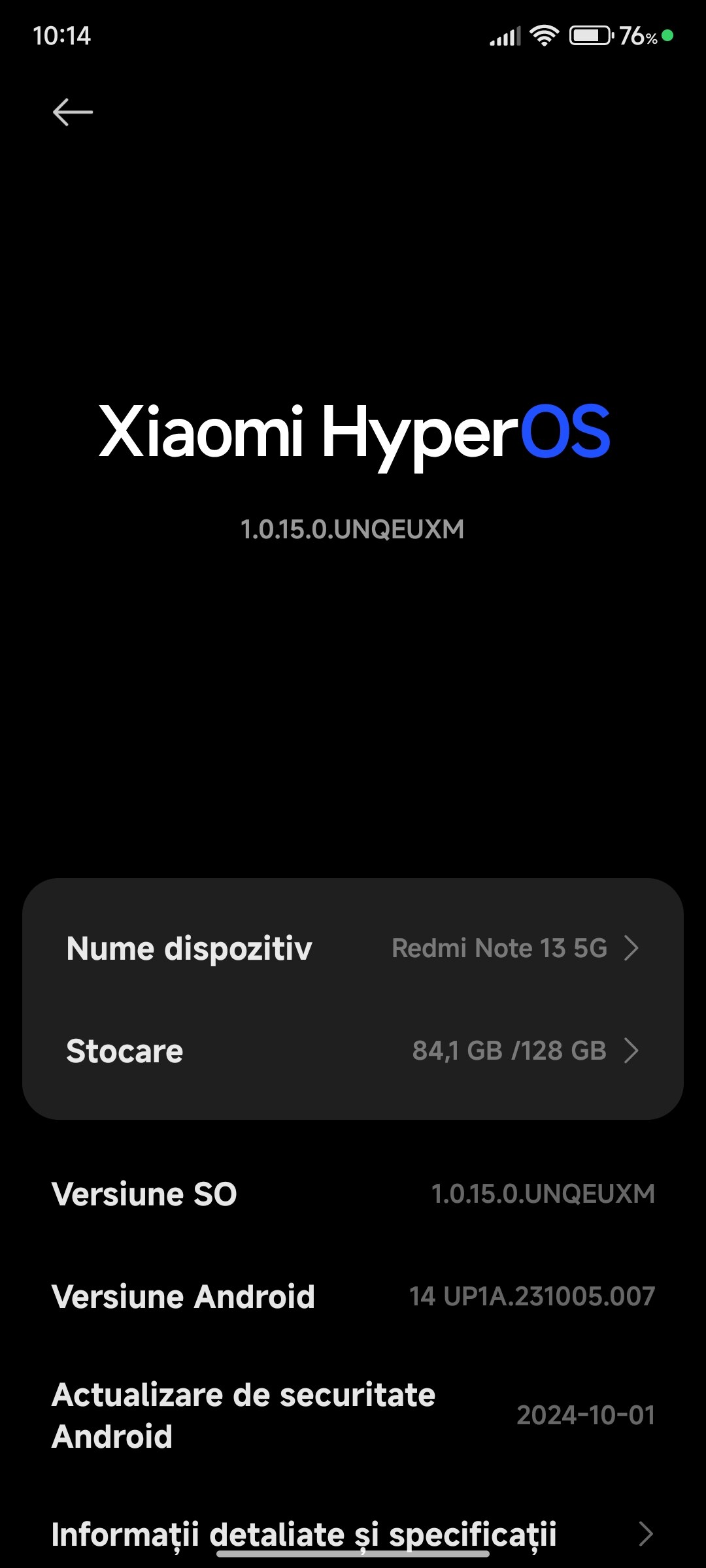Open Nume dispozitiv to rename Redmi Note 13 5G
706x1568 pixels.
pos(353,949)
